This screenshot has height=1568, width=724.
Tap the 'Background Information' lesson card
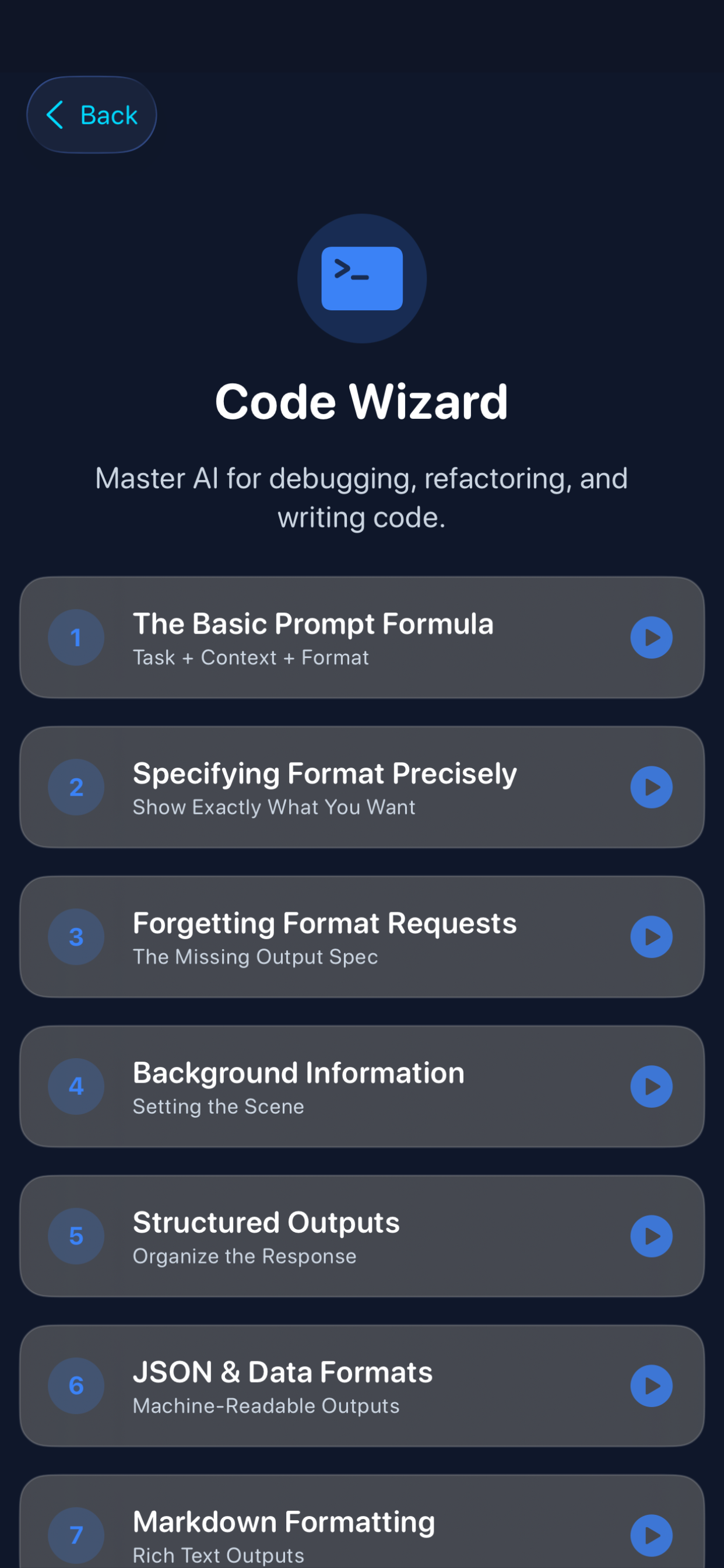[361, 1087]
